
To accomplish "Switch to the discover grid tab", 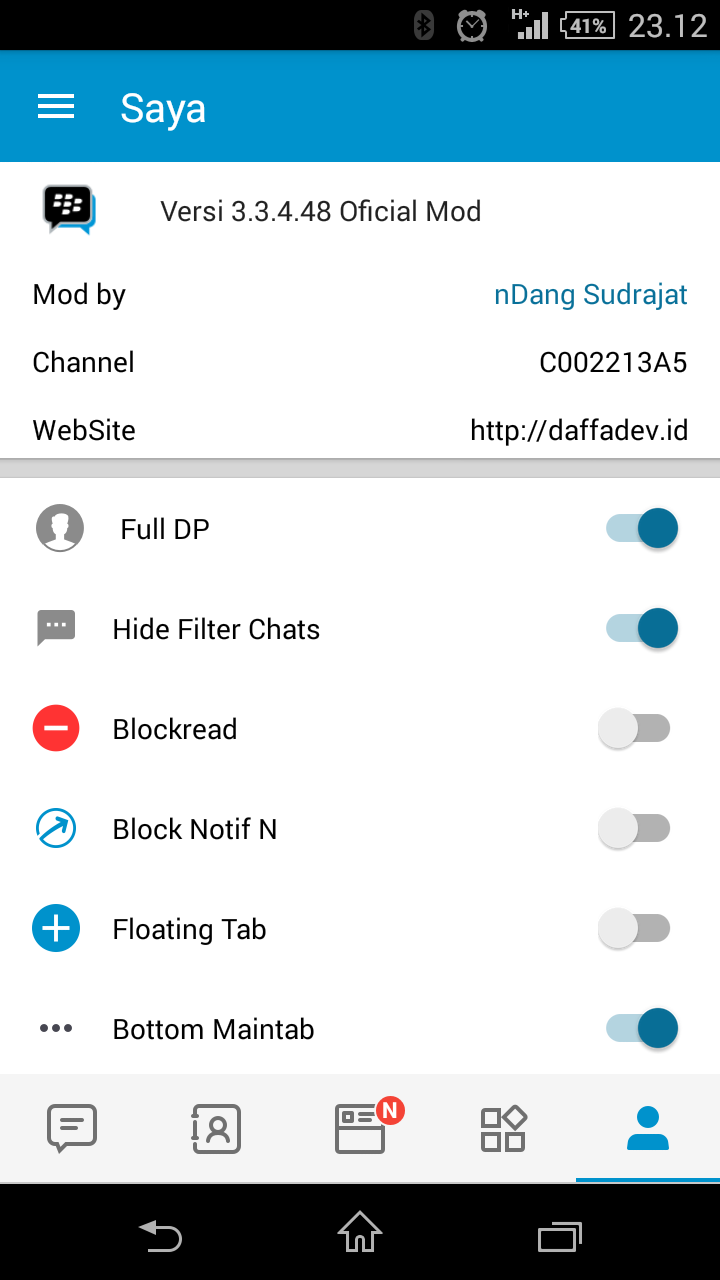I will click(x=504, y=1128).
